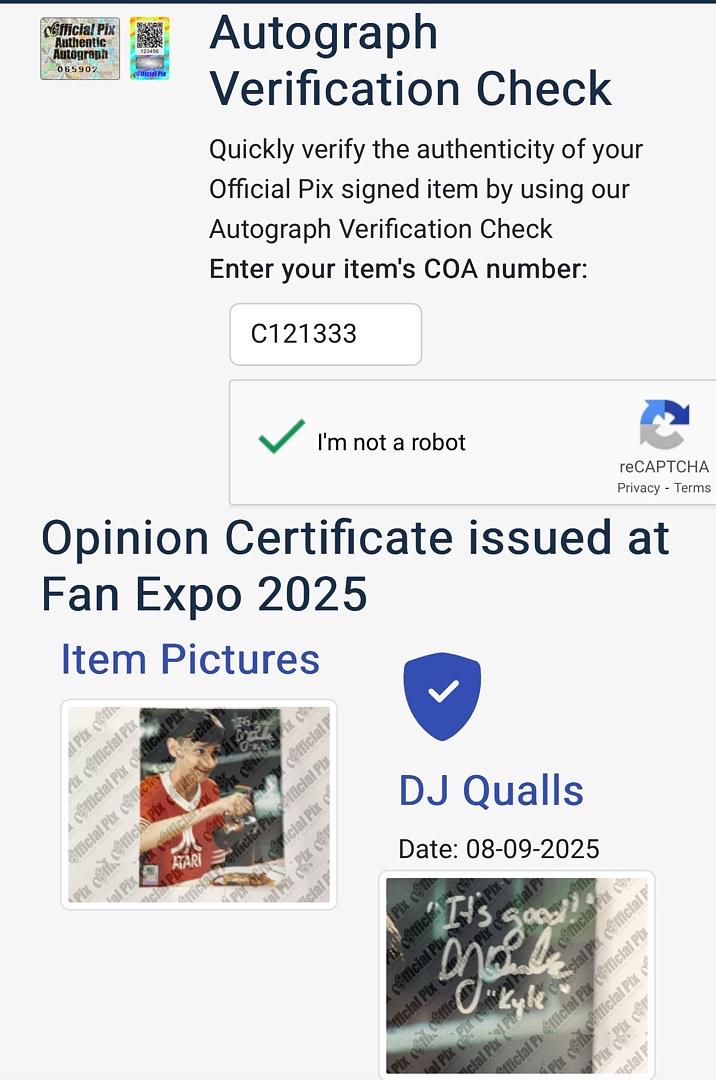Open reCAPTCHA Privacy link
The width and height of the screenshot is (716, 1080).
coord(638,488)
